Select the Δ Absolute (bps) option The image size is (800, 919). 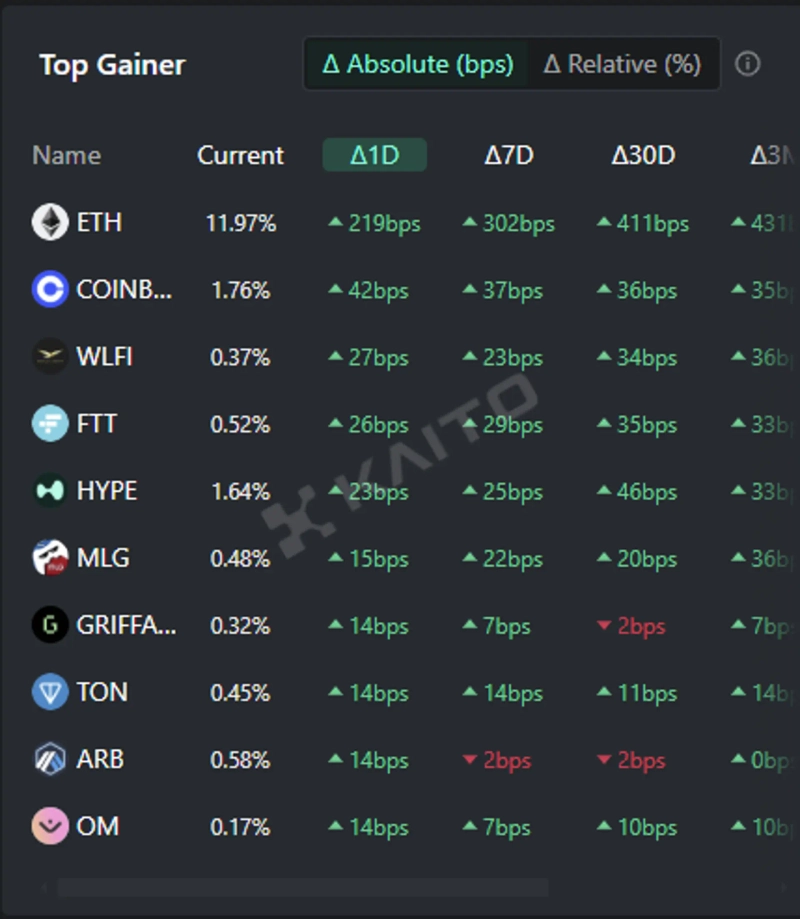(417, 65)
